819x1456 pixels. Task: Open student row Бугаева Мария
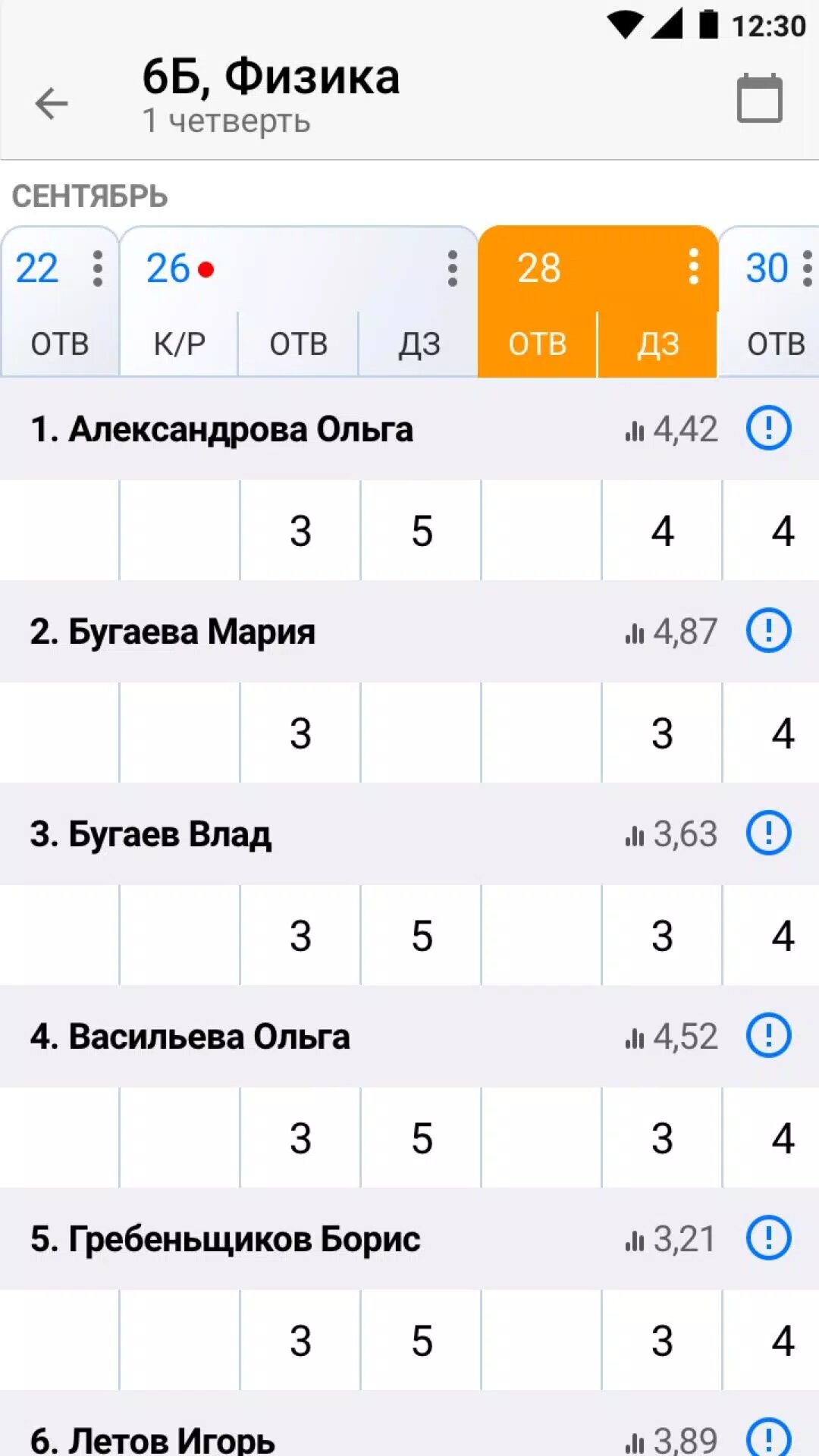click(409, 631)
